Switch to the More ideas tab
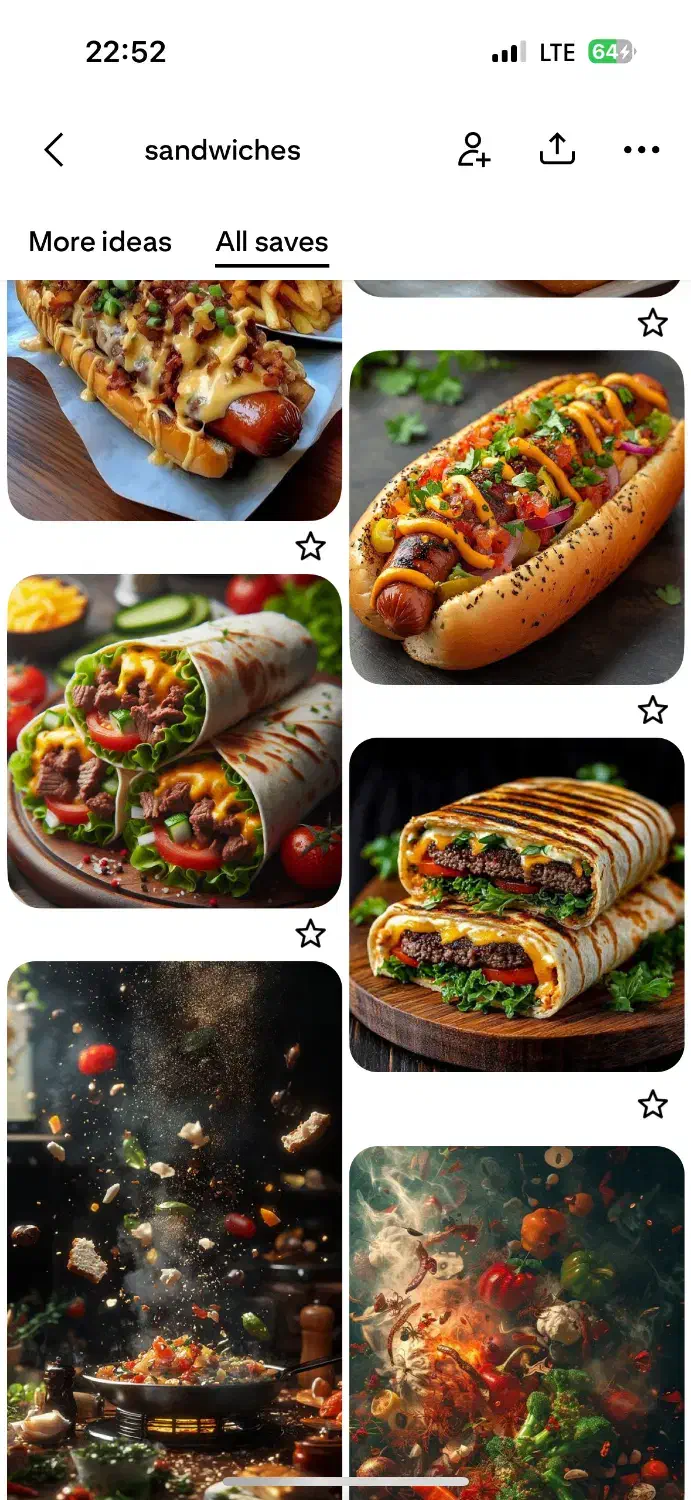Image resolution: width=691 pixels, height=1500 pixels. (100, 242)
